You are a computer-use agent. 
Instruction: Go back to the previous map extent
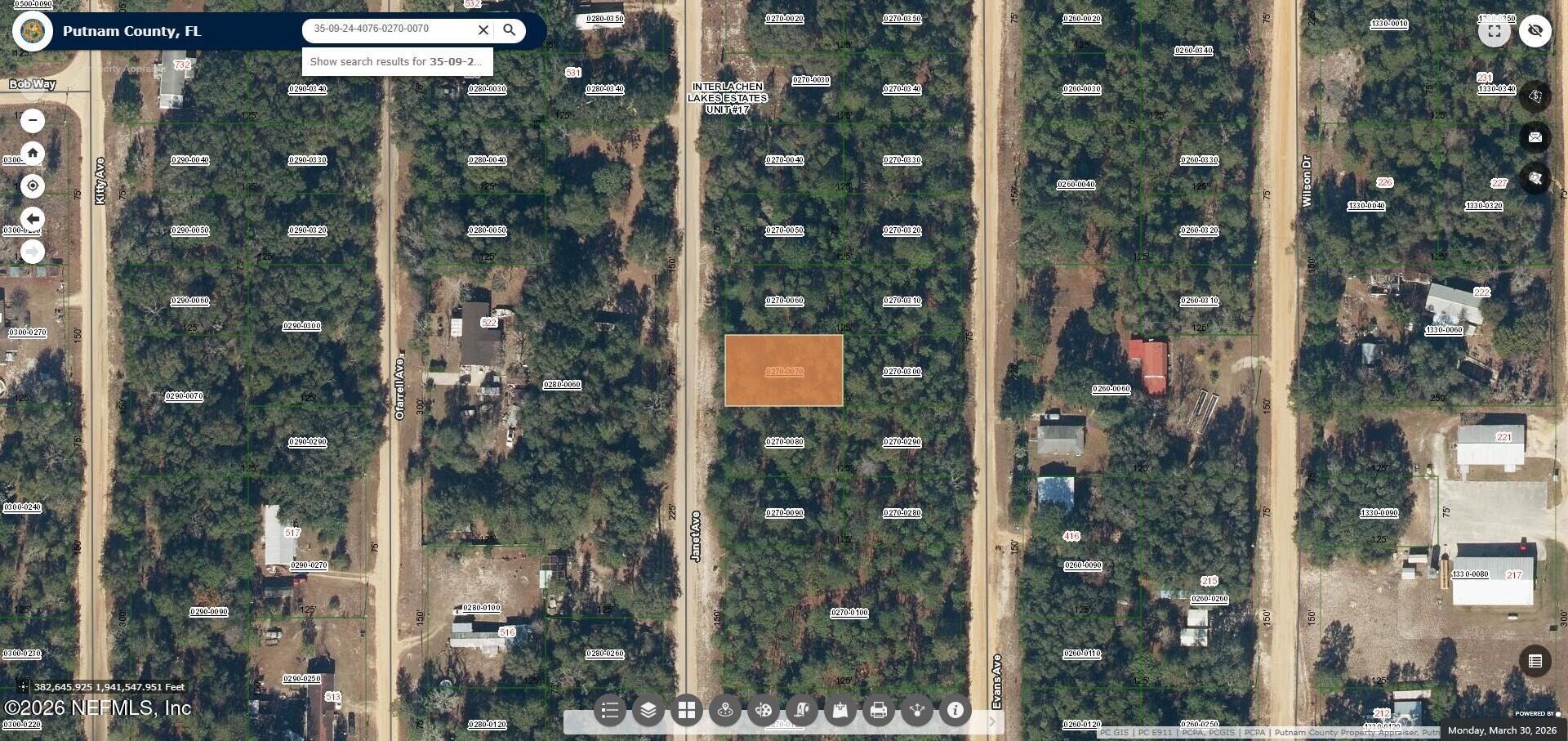point(33,219)
